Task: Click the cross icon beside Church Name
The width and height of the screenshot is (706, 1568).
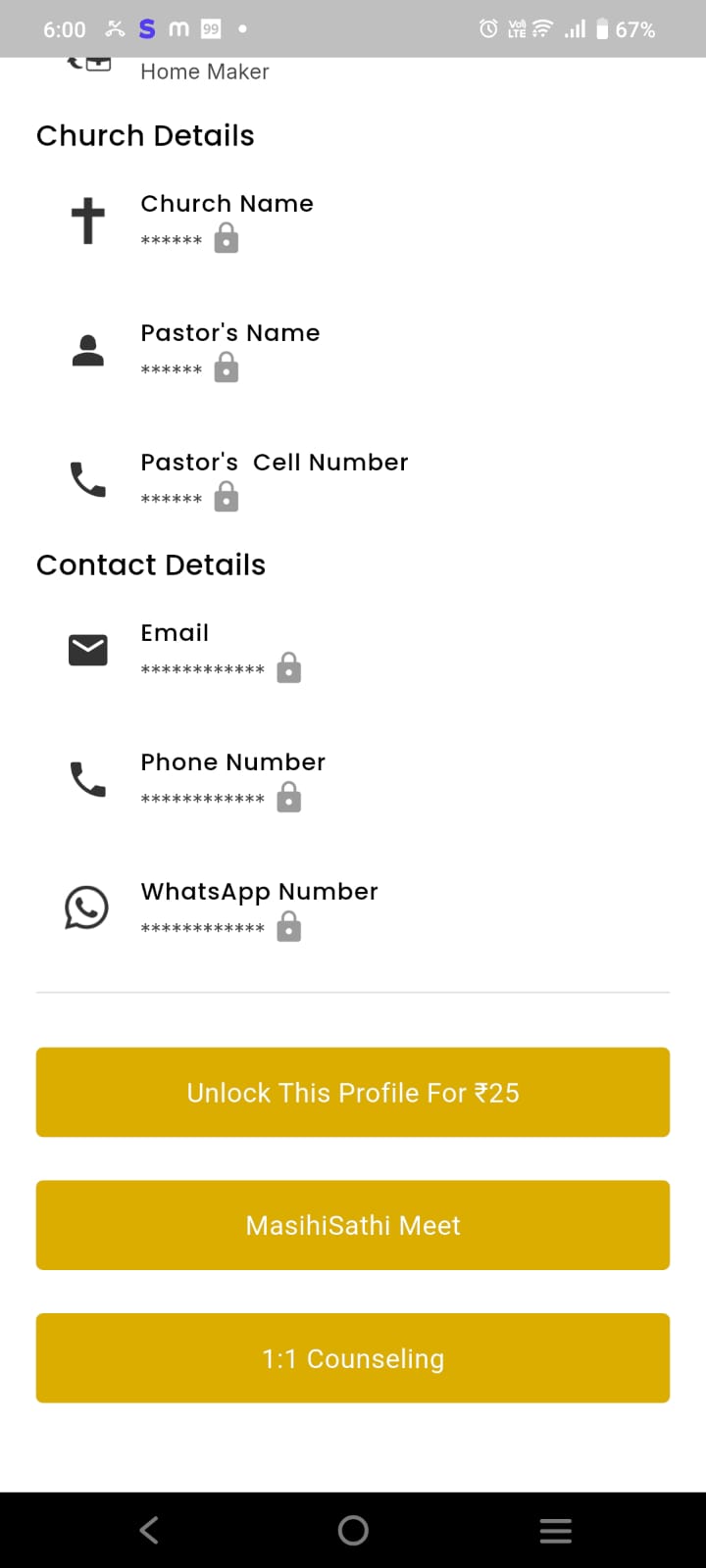Action: point(87,220)
